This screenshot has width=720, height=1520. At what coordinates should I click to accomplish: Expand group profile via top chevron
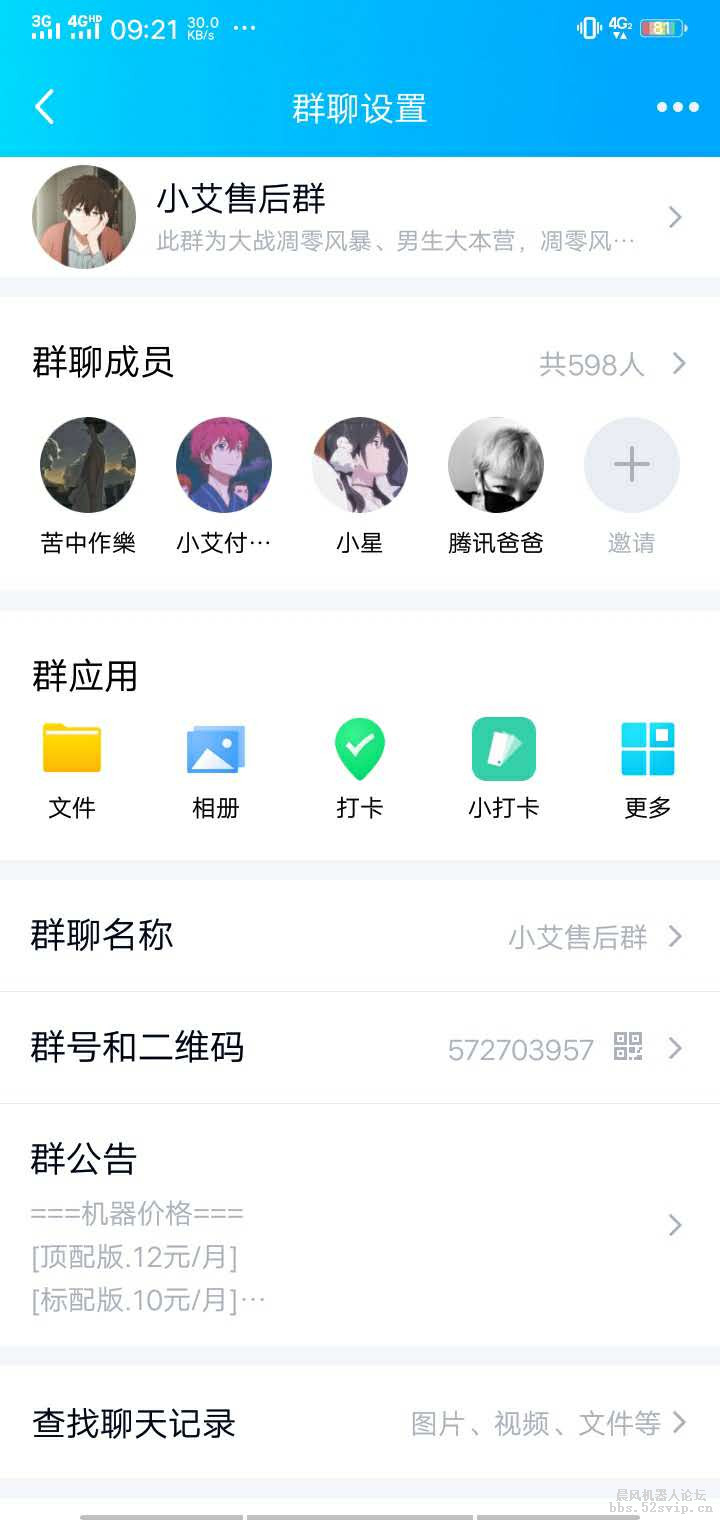672,217
